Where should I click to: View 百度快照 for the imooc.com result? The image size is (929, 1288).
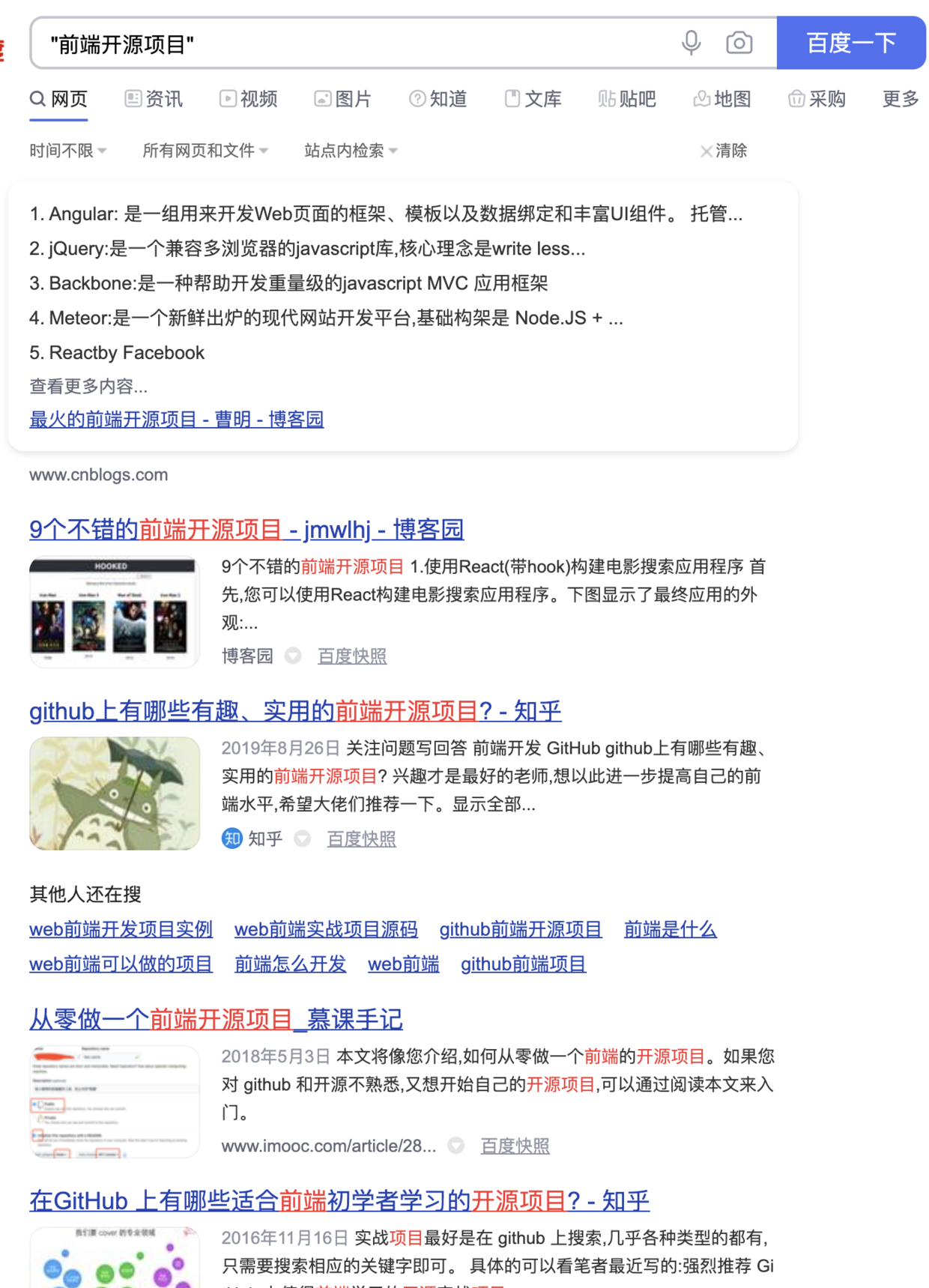pos(515,1146)
